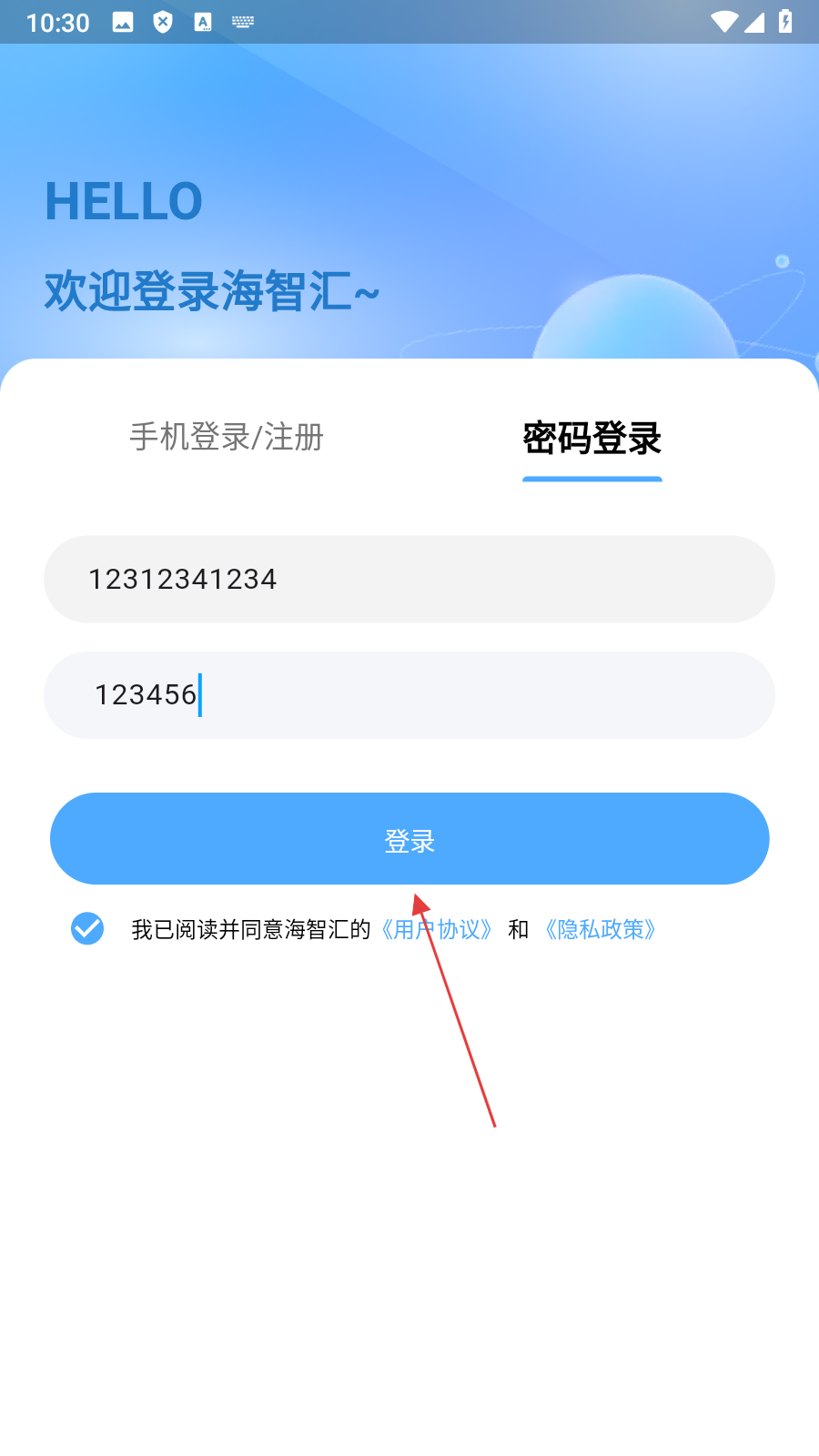Uncheck the agreement checkbox
The image size is (819, 1456).
point(87,929)
